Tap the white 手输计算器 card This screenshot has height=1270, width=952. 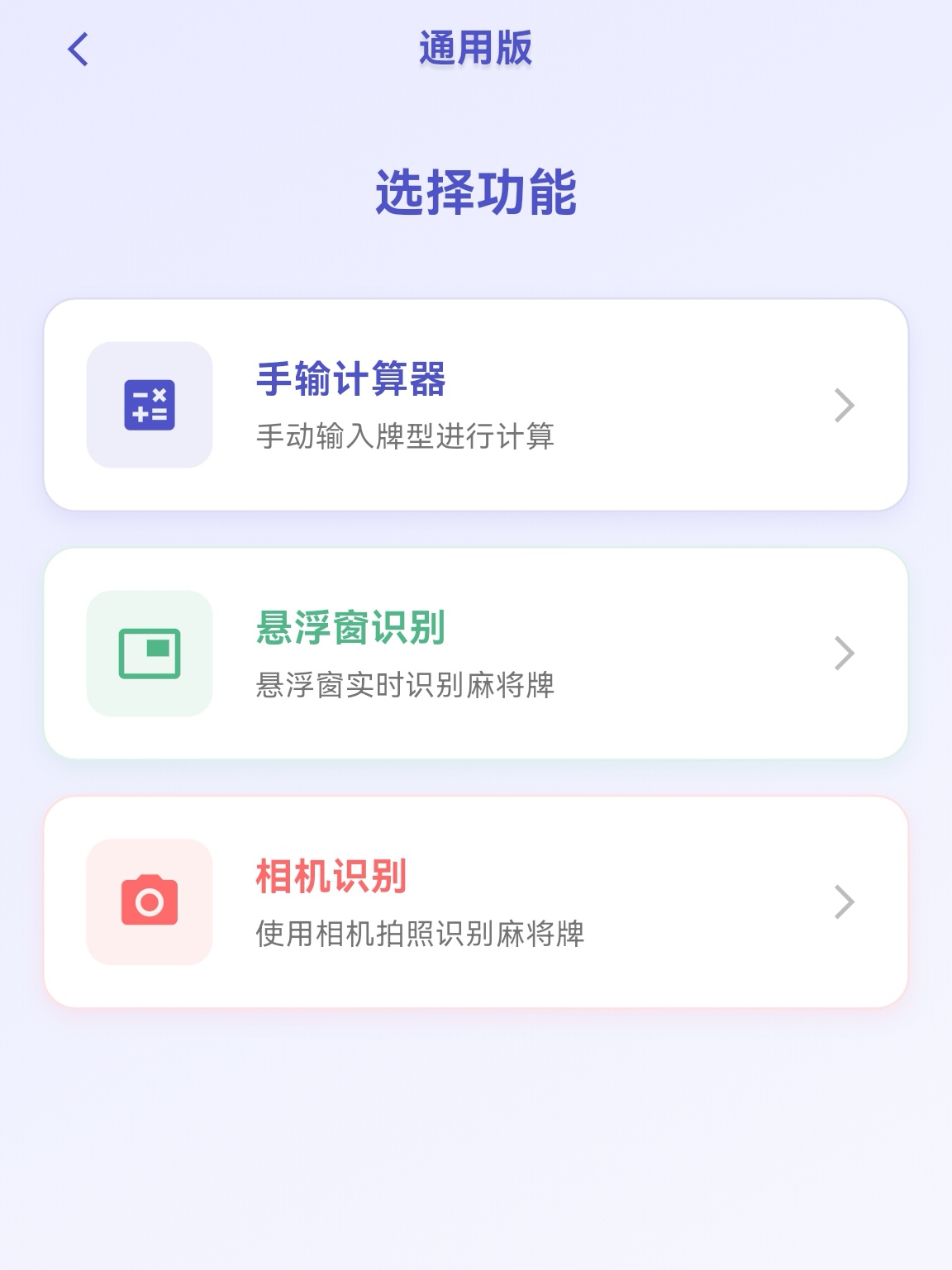pos(476,405)
